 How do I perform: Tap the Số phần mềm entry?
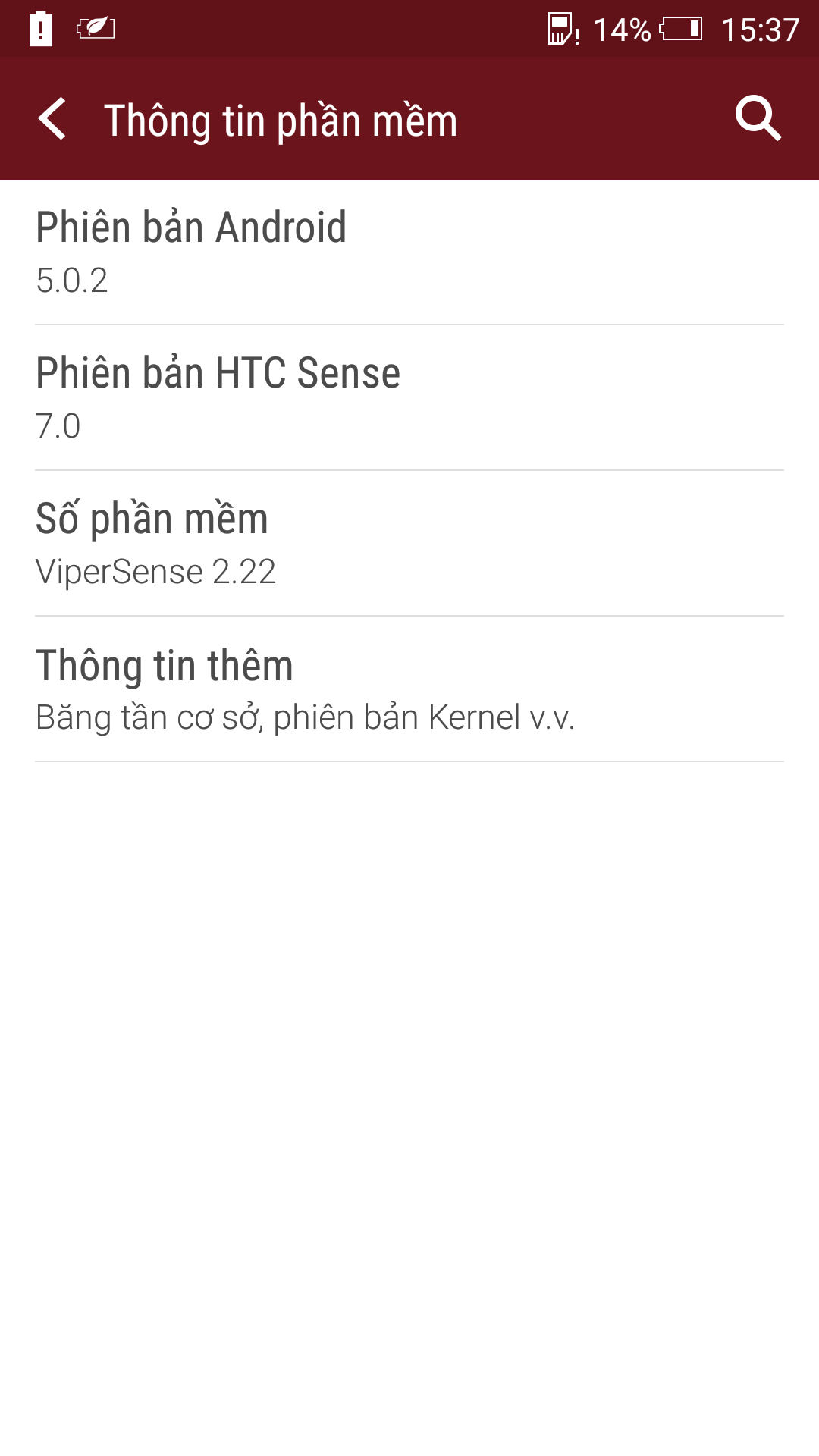click(409, 544)
